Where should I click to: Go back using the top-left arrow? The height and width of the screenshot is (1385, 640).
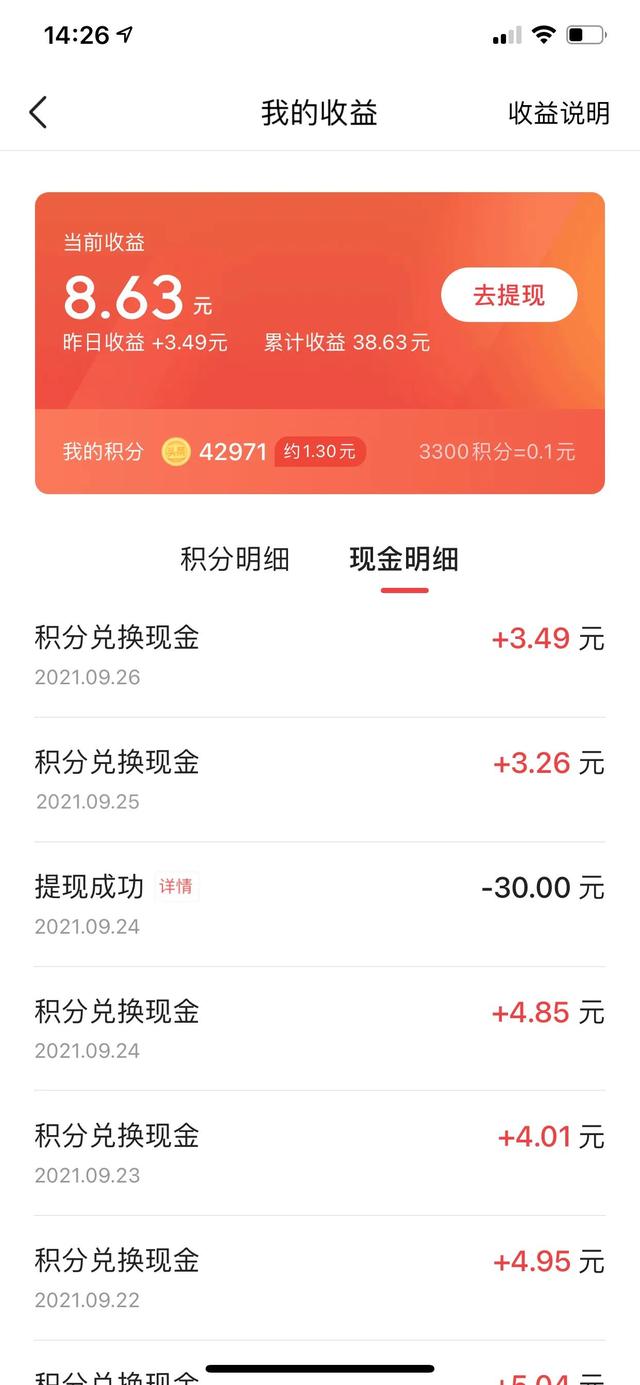[38, 112]
